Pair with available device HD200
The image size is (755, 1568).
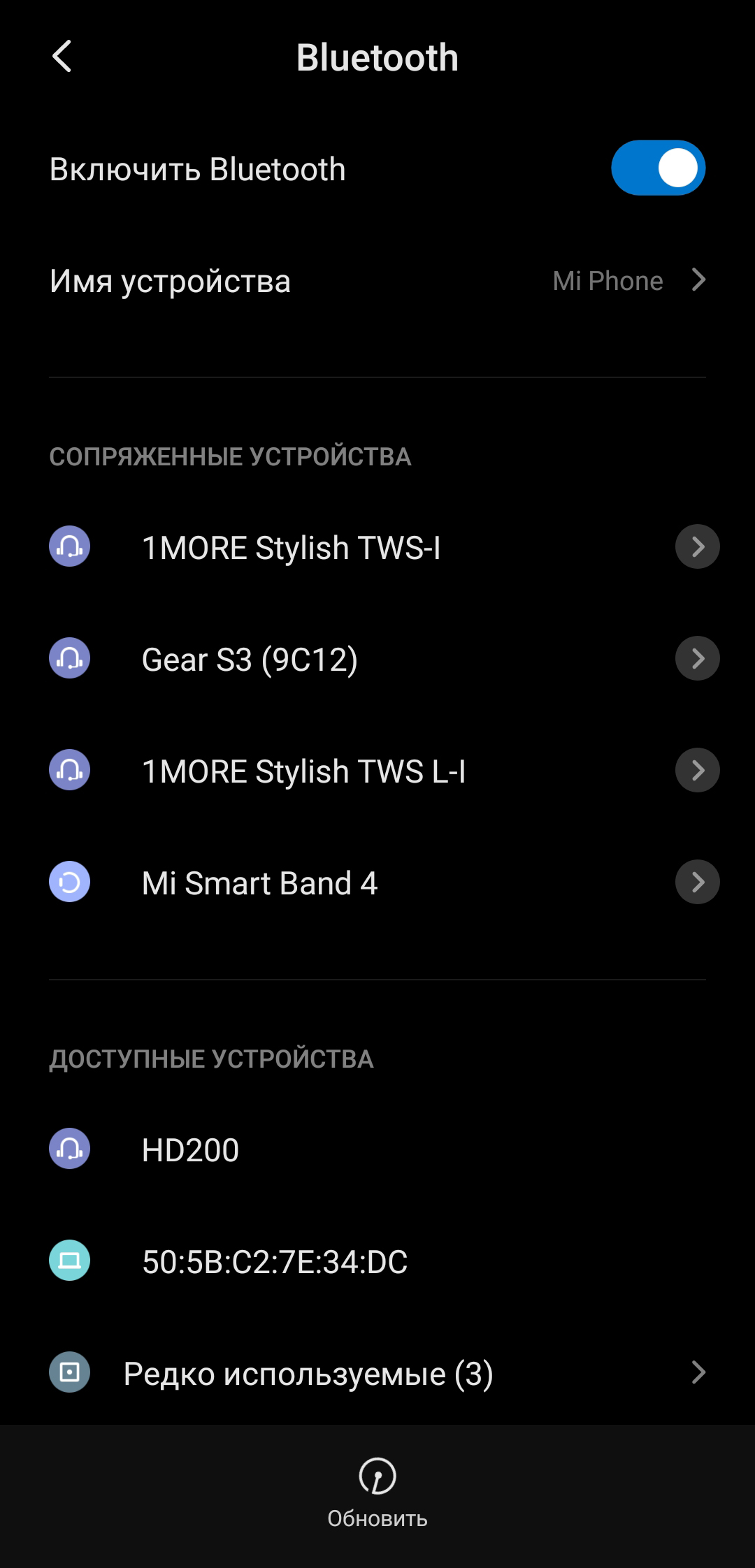pos(190,1150)
